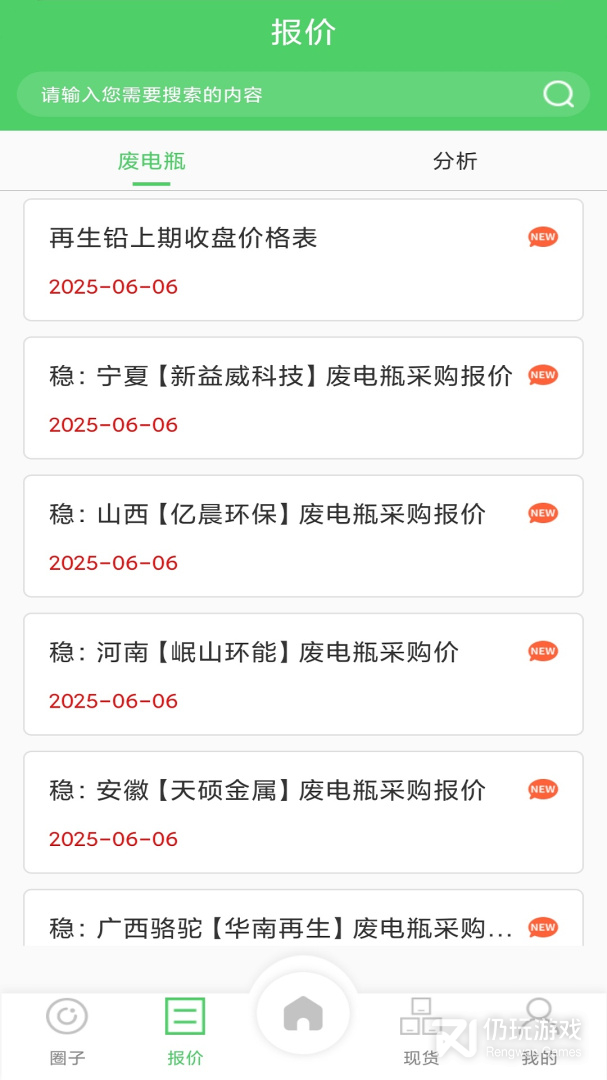View 山西【亿晨环保】废电瓶采购报价

pyautogui.click(x=303, y=536)
